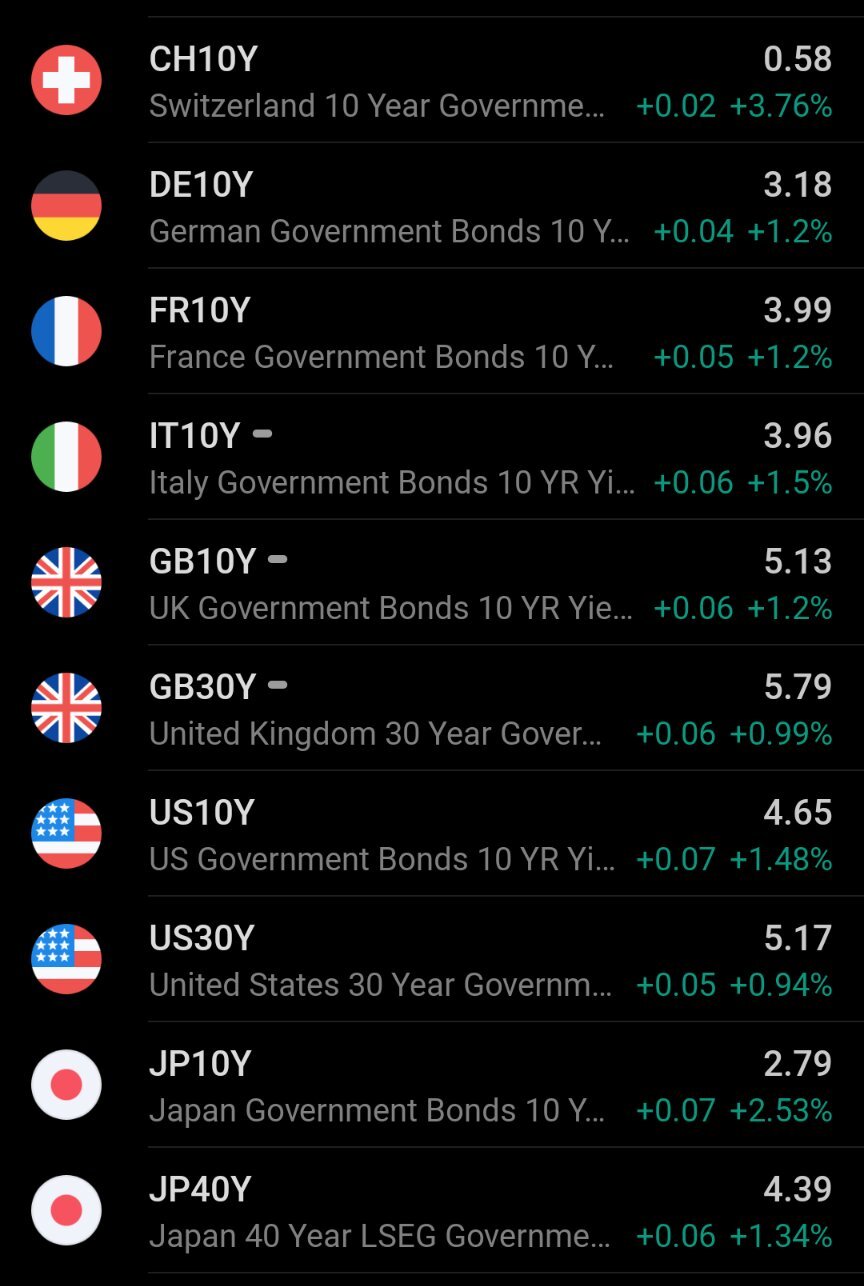The image size is (864, 1286).
Task: Open the CH10Y Switzerland 10 Year bond row
Action: coord(432,80)
